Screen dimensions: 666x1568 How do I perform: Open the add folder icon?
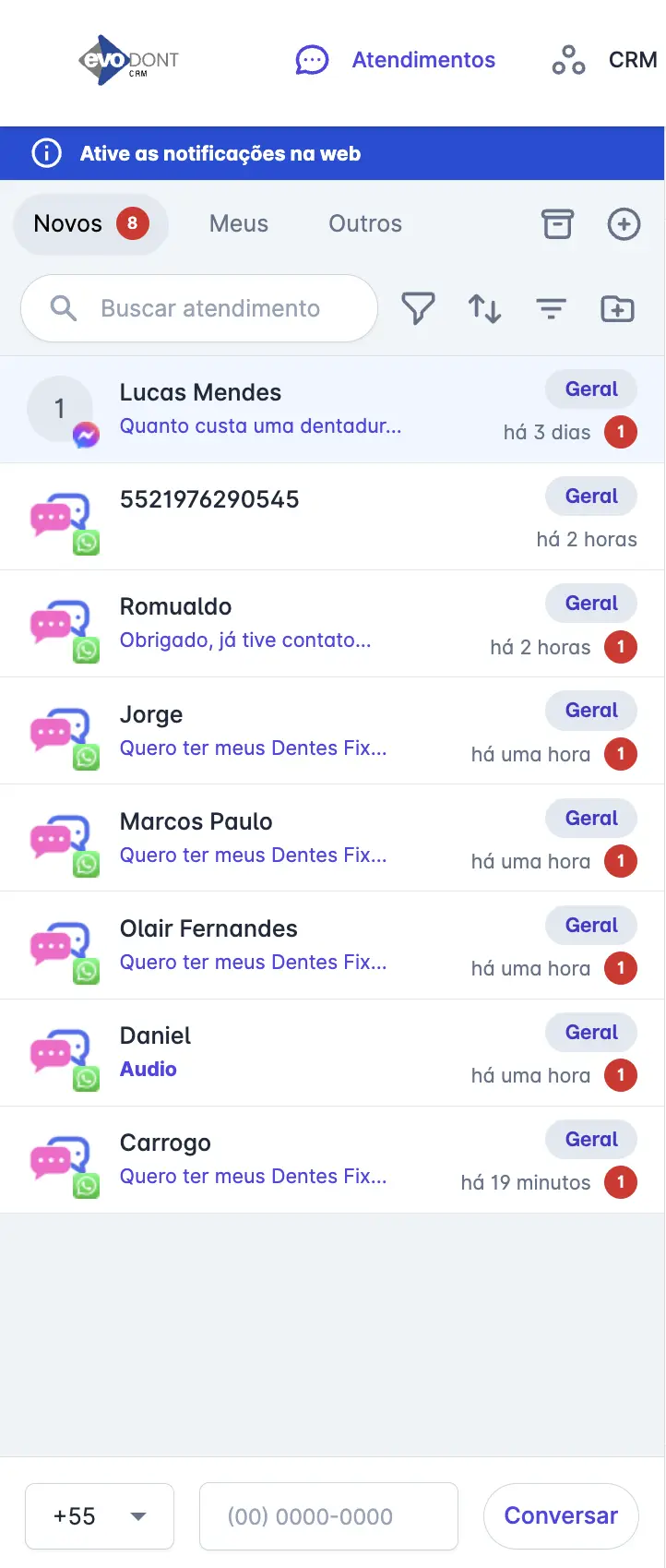[x=617, y=308]
